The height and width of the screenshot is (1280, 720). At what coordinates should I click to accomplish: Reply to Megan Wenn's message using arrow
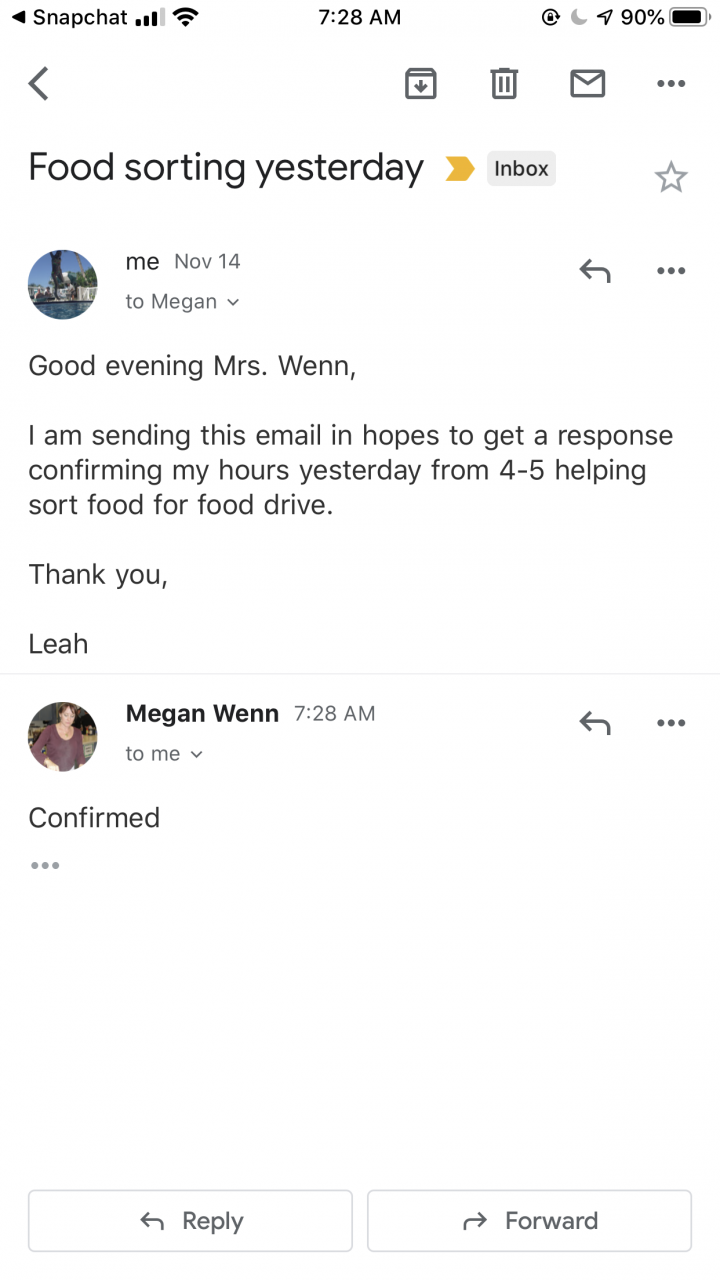point(595,723)
